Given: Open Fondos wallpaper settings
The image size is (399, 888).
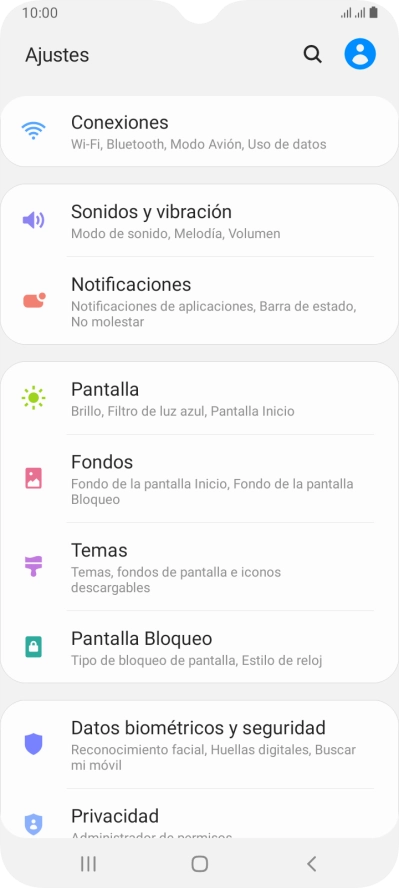Looking at the screenshot, I should [199, 479].
